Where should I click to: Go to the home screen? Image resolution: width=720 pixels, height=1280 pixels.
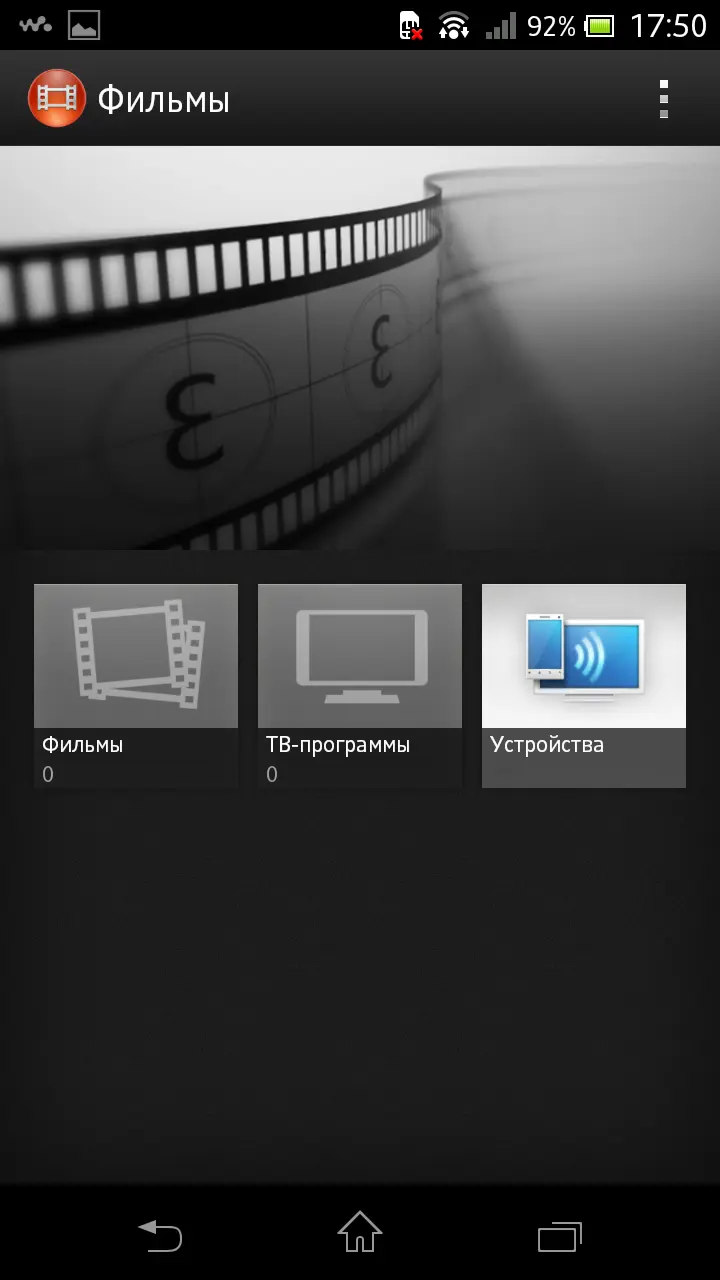(360, 1233)
